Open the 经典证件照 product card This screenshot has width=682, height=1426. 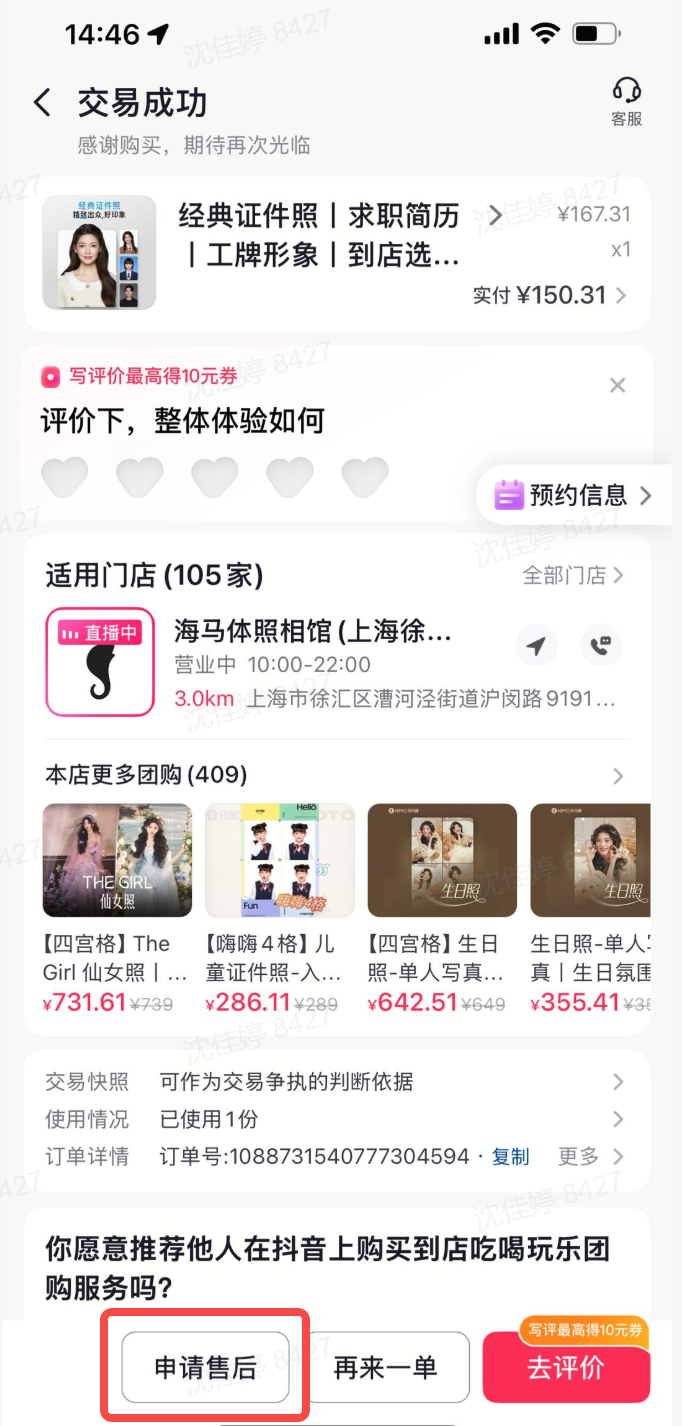318,233
